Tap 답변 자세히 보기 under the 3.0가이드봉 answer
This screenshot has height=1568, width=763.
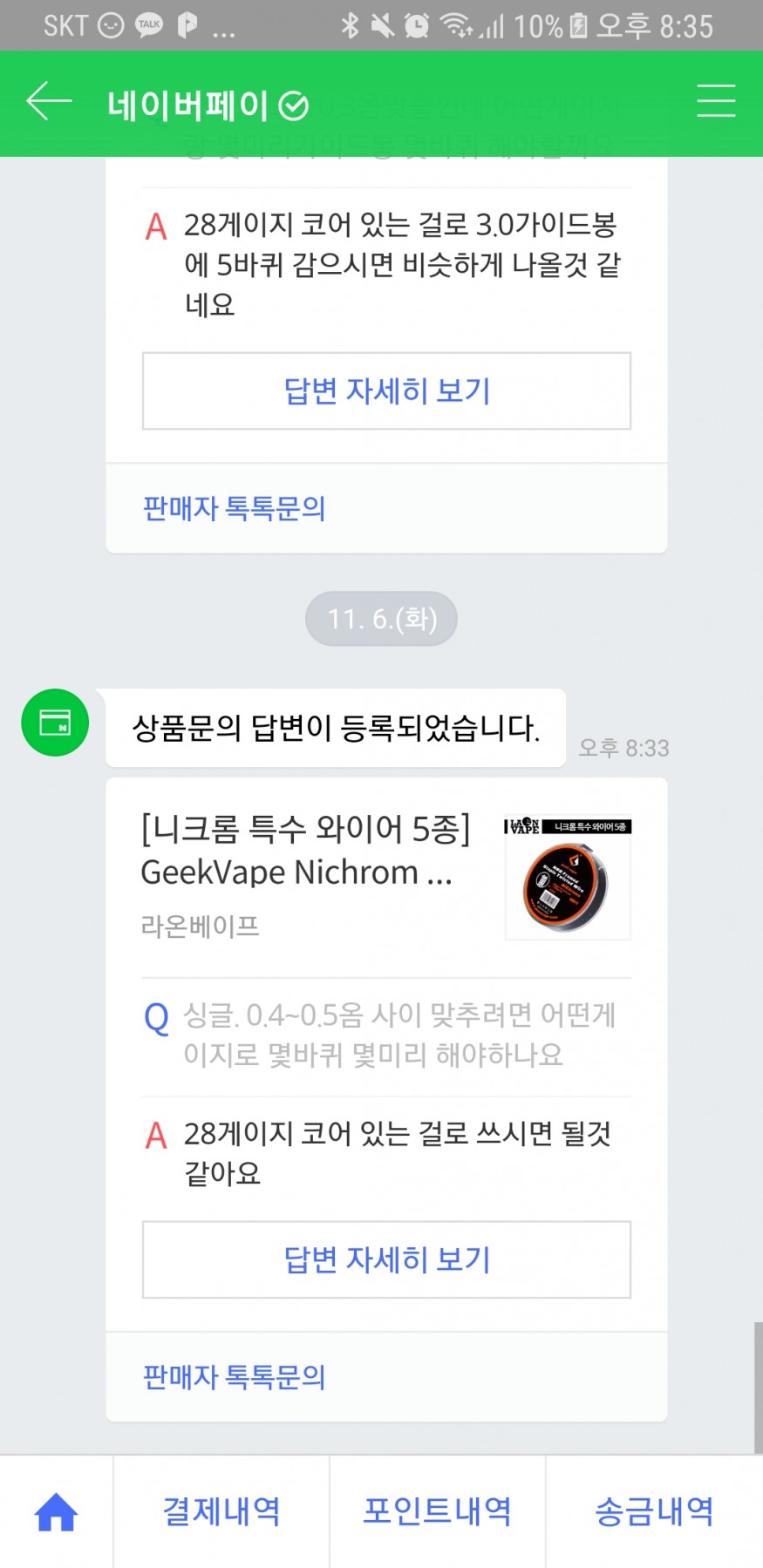[386, 391]
